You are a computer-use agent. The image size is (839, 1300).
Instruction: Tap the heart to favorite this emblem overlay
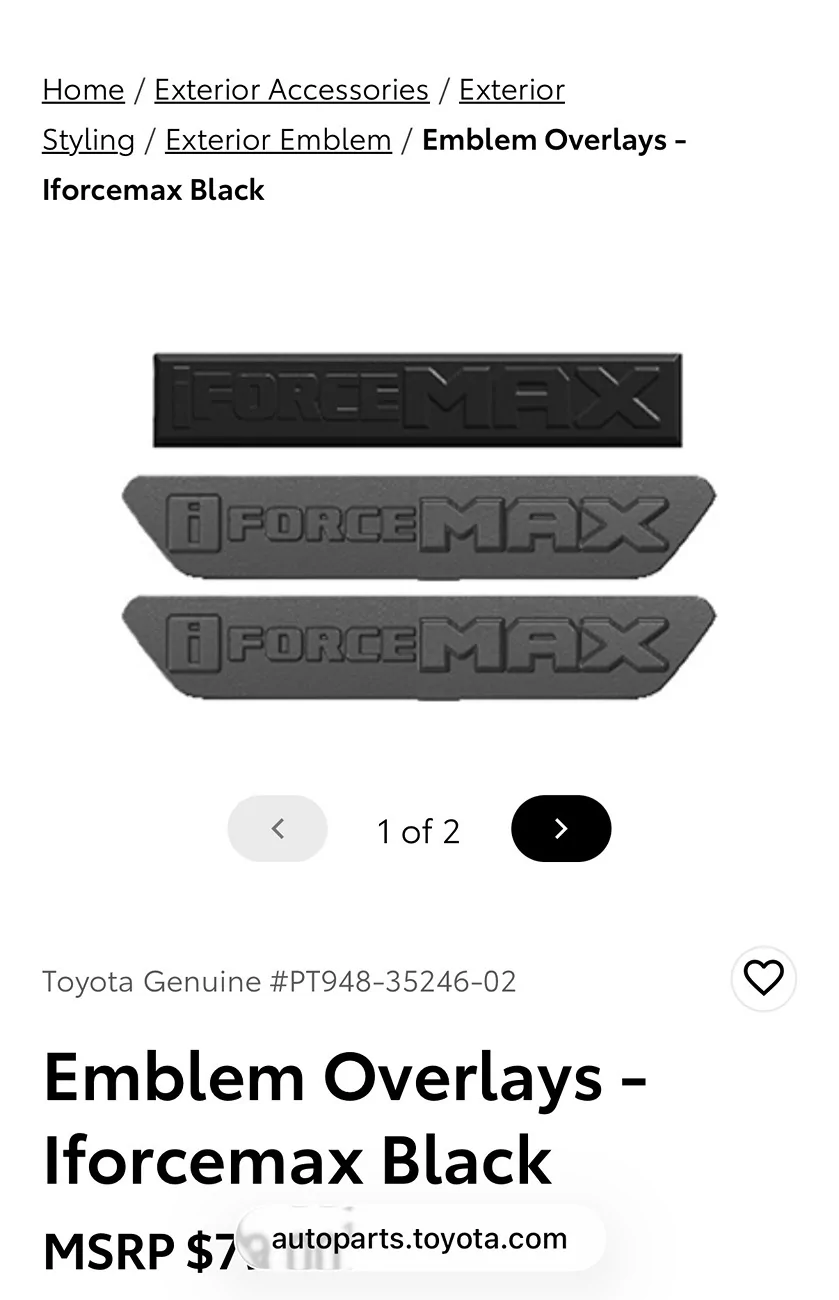pos(763,979)
